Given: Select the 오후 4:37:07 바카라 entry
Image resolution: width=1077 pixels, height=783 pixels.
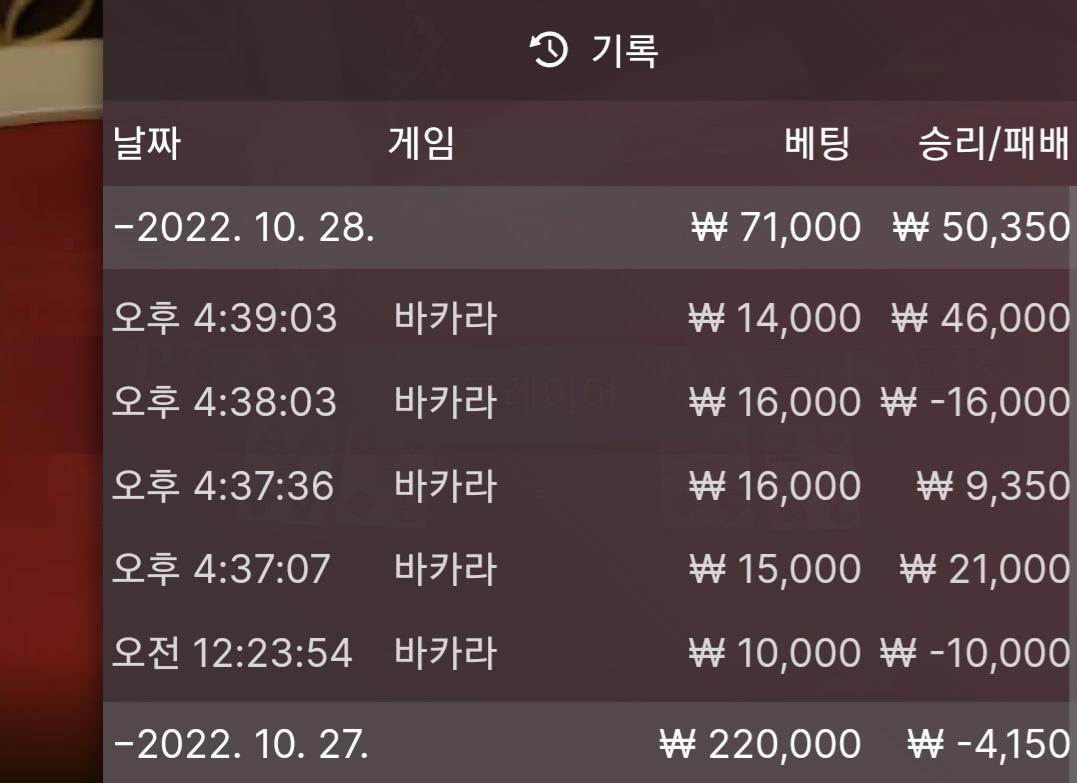Looking at the screenshot, I should [x=590, y=569].
